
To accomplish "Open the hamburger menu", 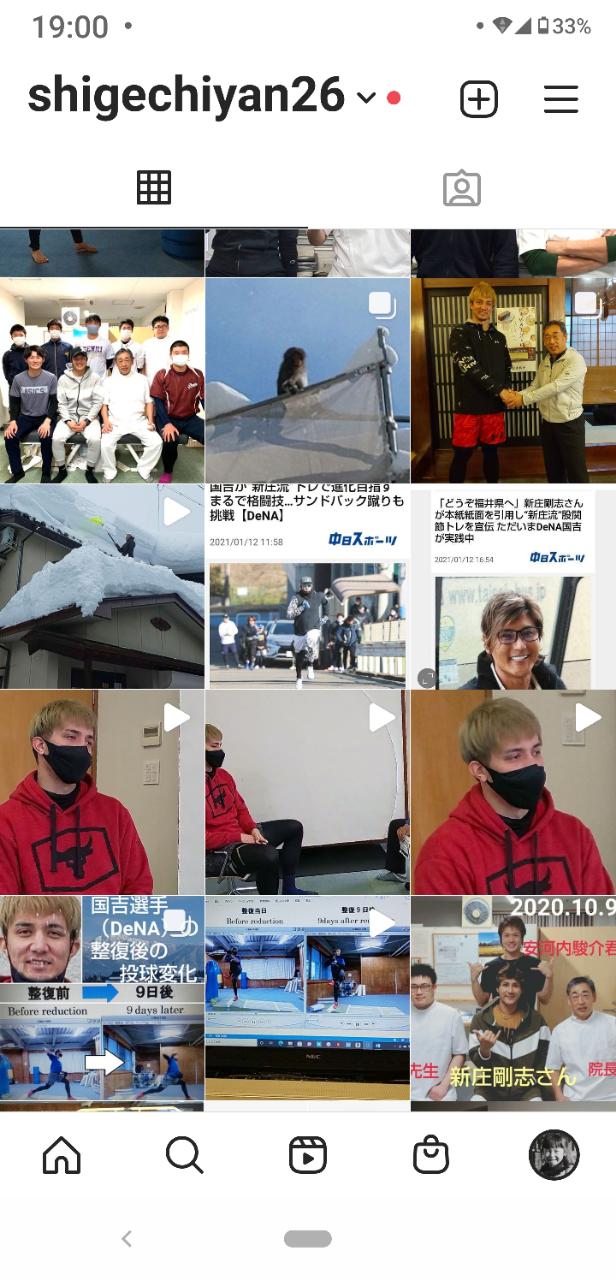I will pos(561,98).
